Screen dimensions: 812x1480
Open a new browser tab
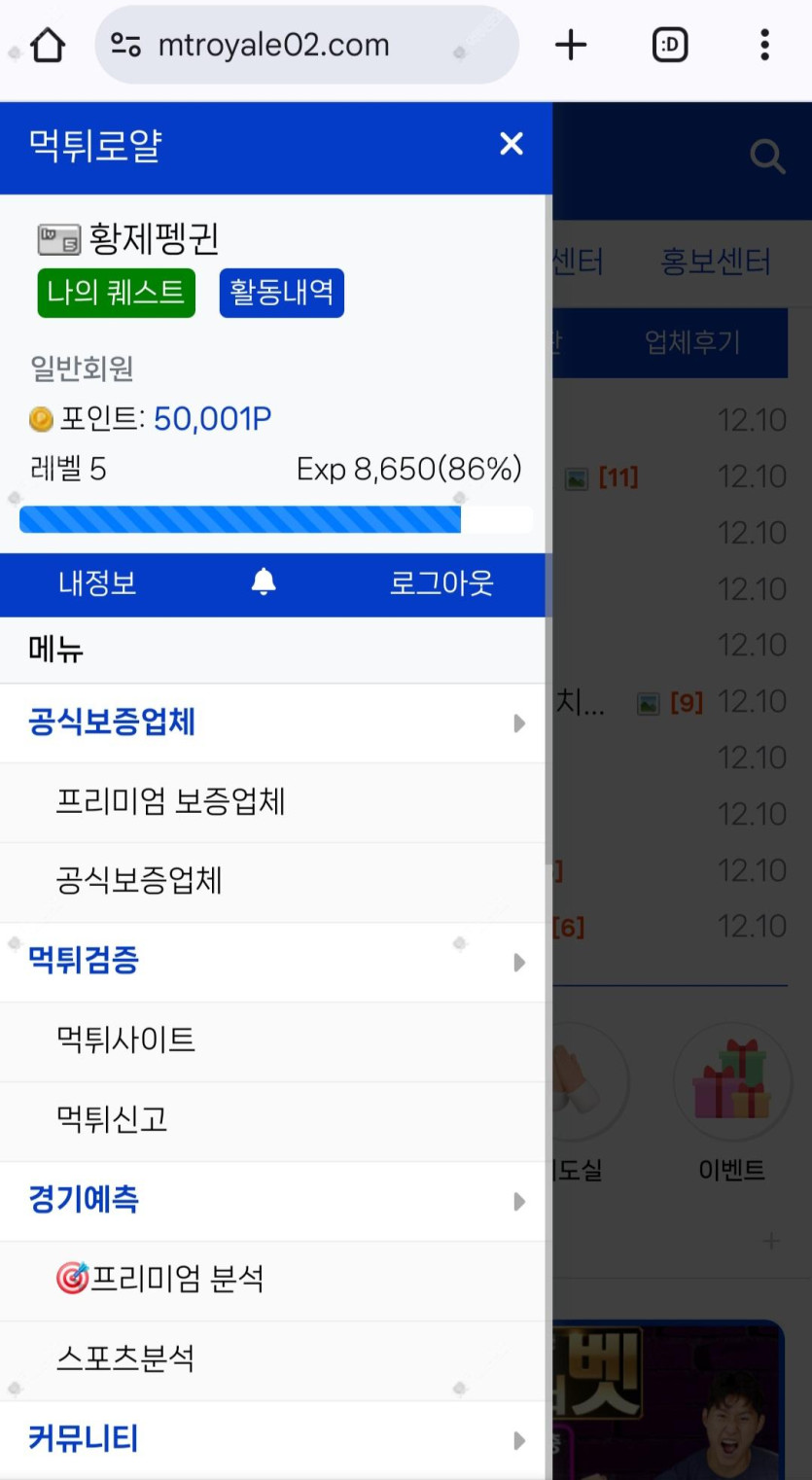(571, 45)
